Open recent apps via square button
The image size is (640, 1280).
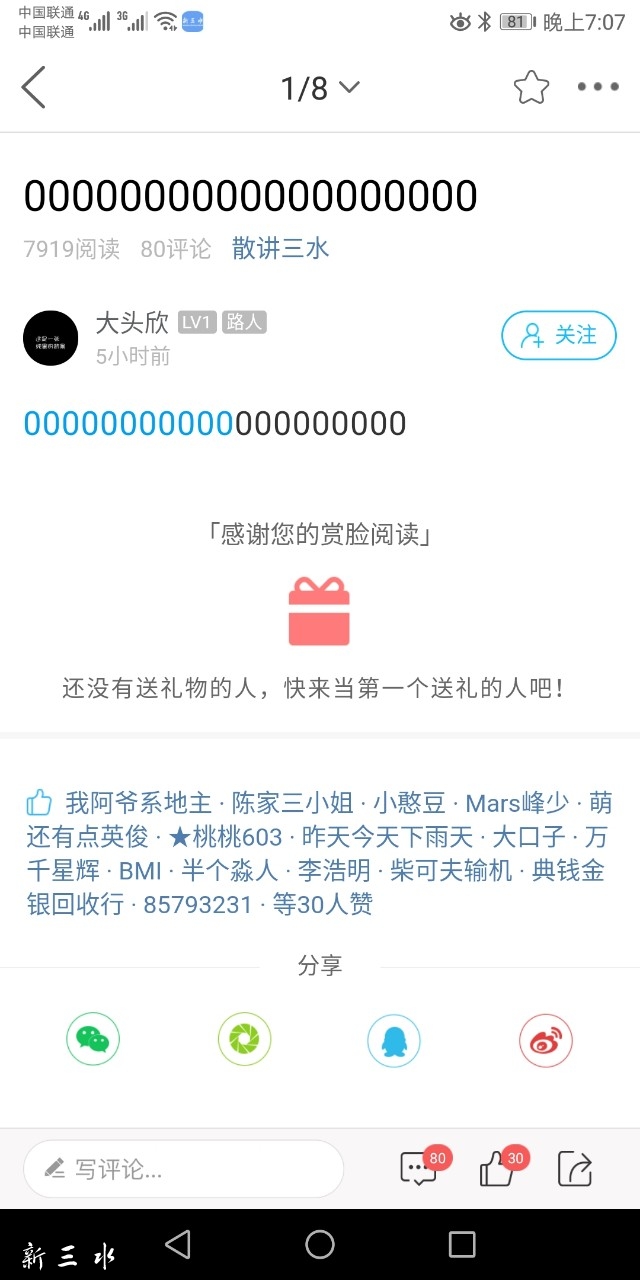[462, 1244]
